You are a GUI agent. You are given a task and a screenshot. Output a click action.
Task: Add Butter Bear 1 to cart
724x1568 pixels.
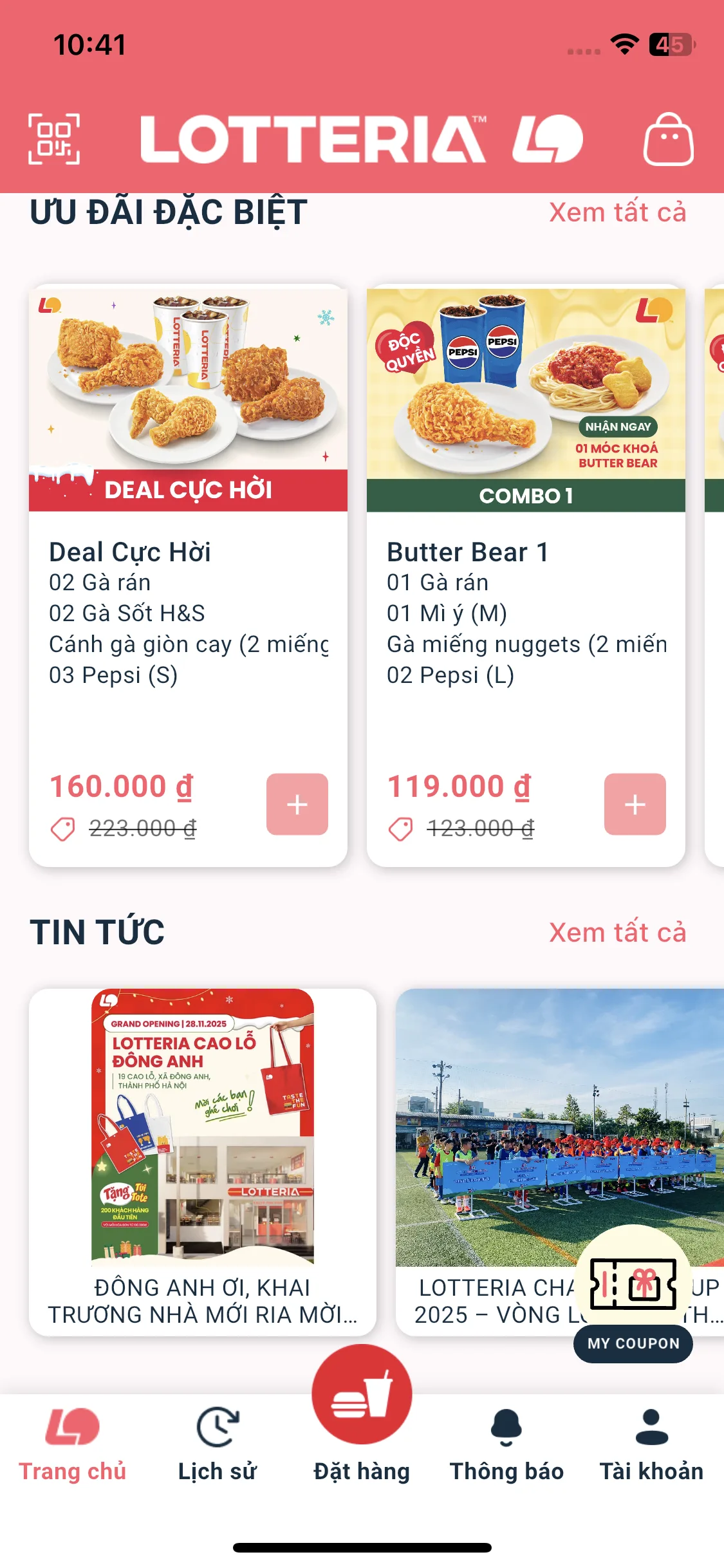click(x=635, y=804)
